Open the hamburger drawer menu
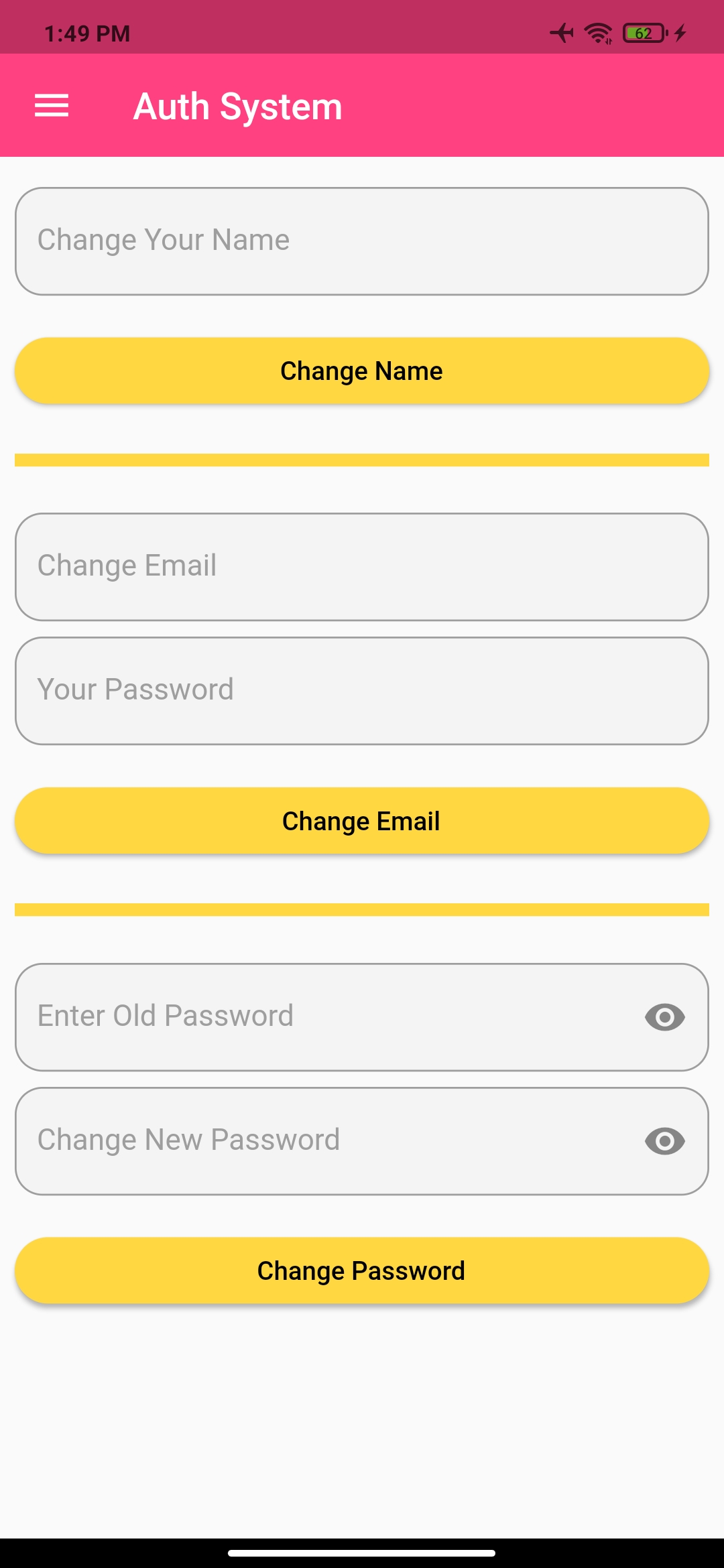The width and height of the screenshot is (724, 1568). click(x=52, y=106)
